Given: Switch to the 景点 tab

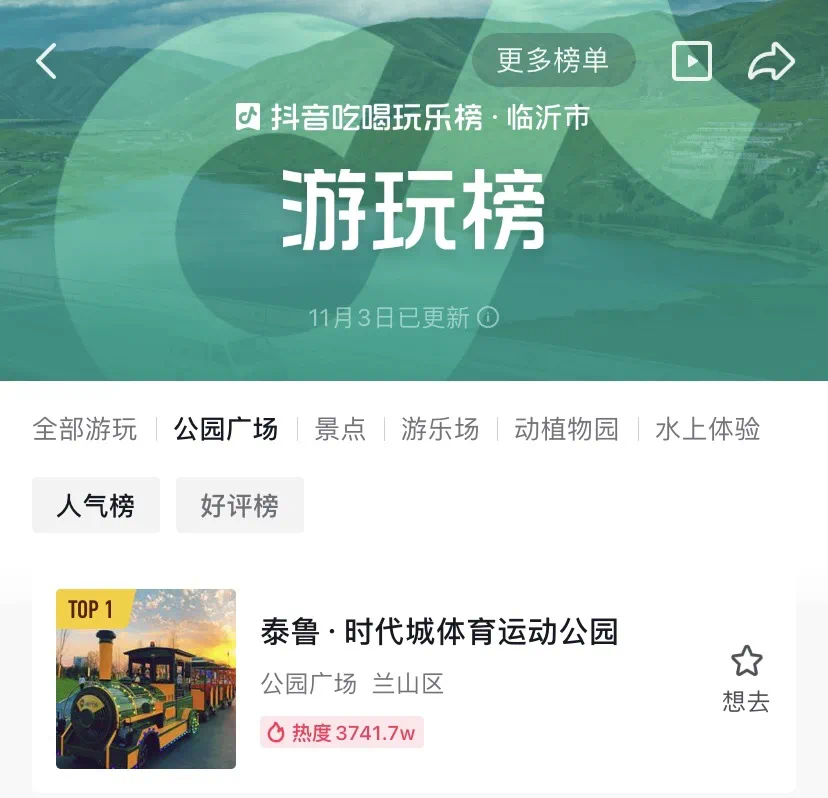Looking at the screenshot, I should click(340, 430).
